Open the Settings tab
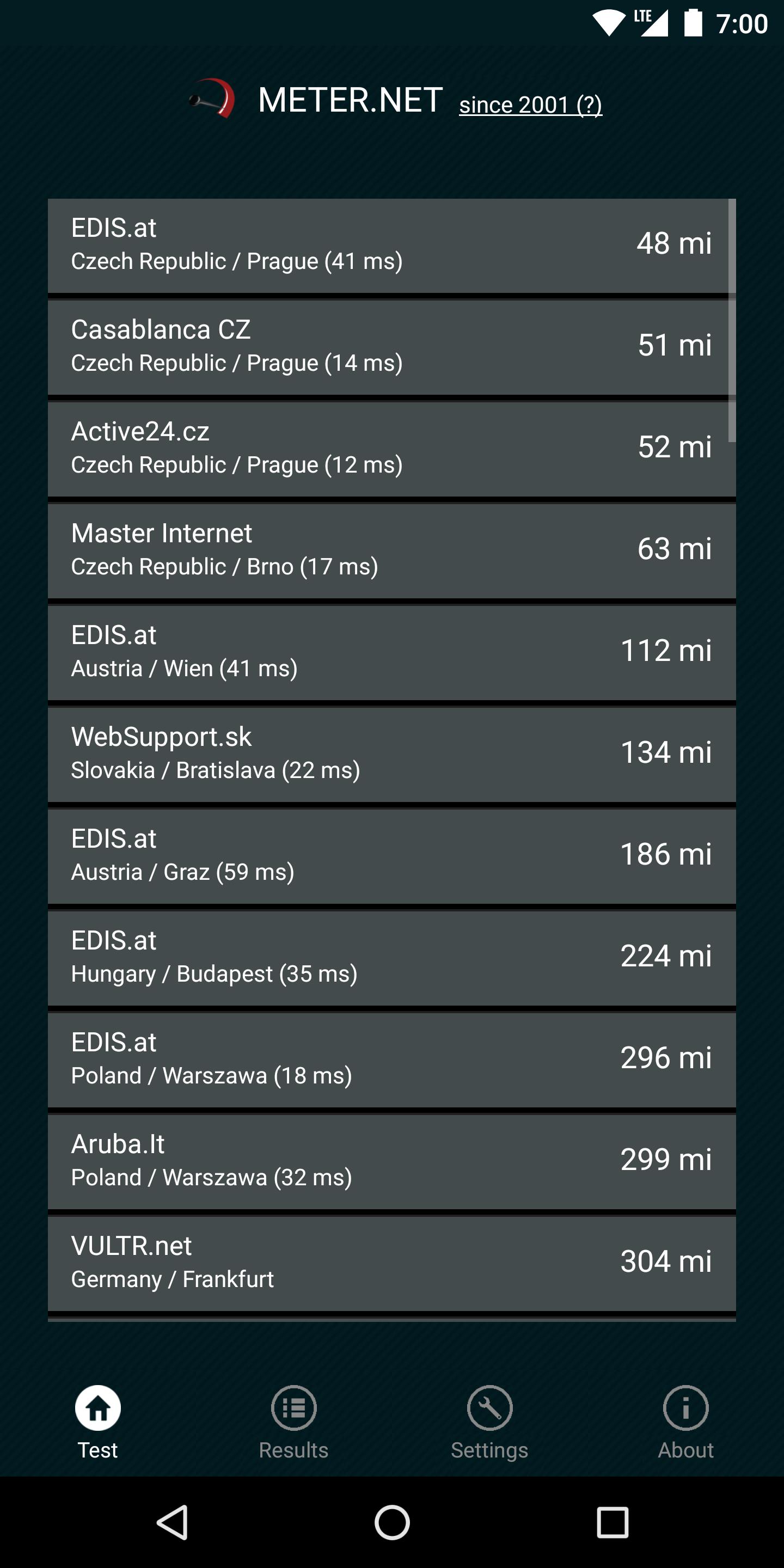Image resolution: width=784 pixels, height=1568 pixels. [489, 1422]
